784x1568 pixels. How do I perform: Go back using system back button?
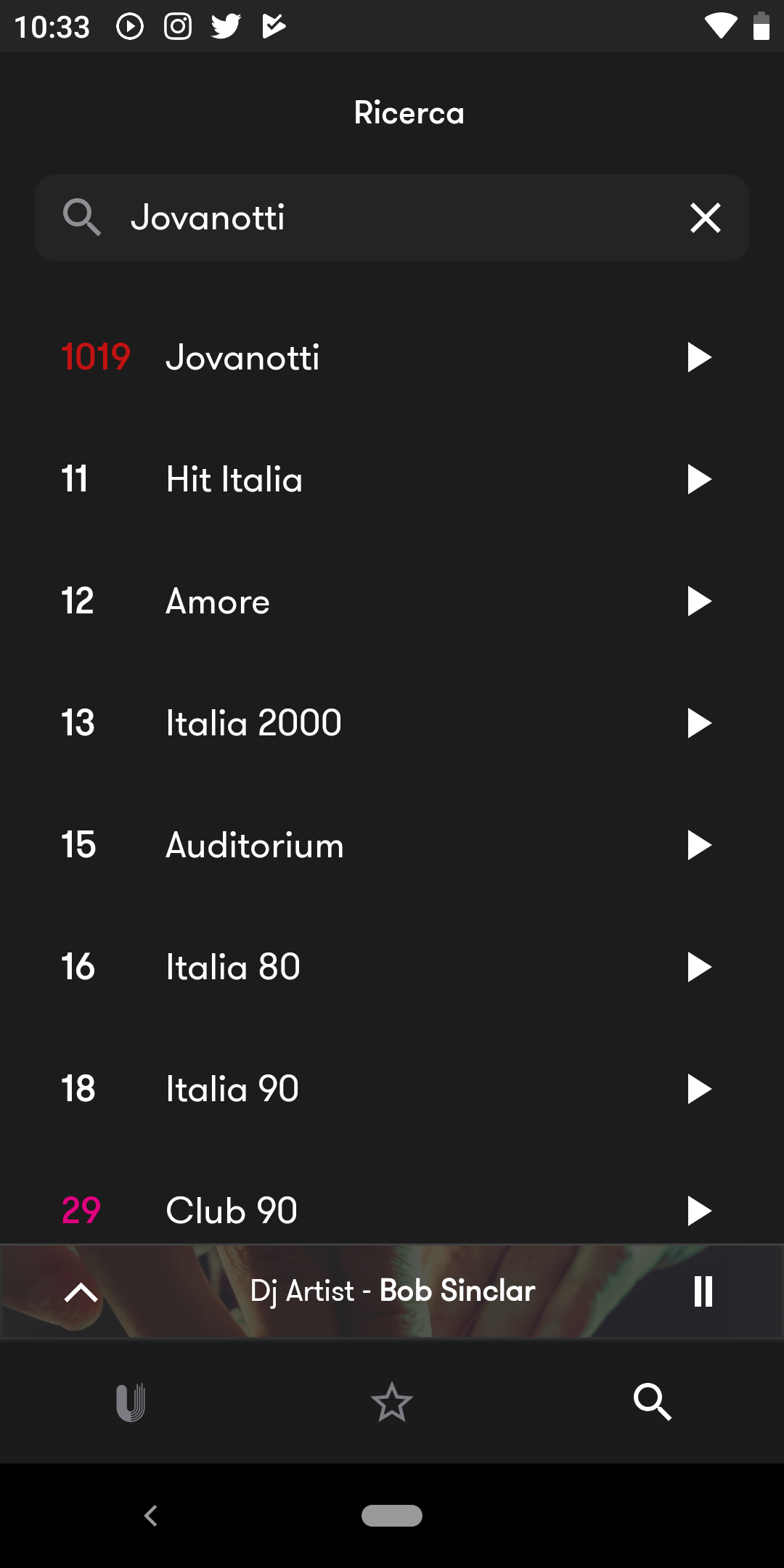(x=151, y=1516)
